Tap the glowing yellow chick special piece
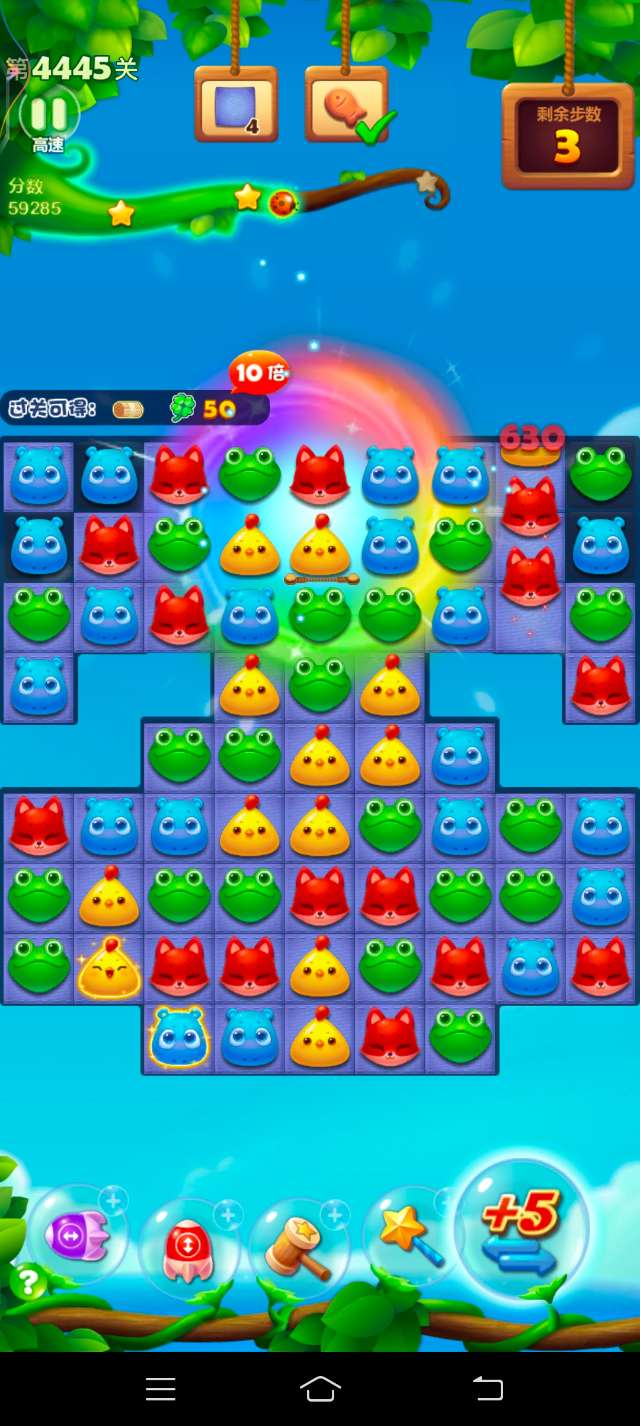 pyautogui.click(x=109, y=968)
